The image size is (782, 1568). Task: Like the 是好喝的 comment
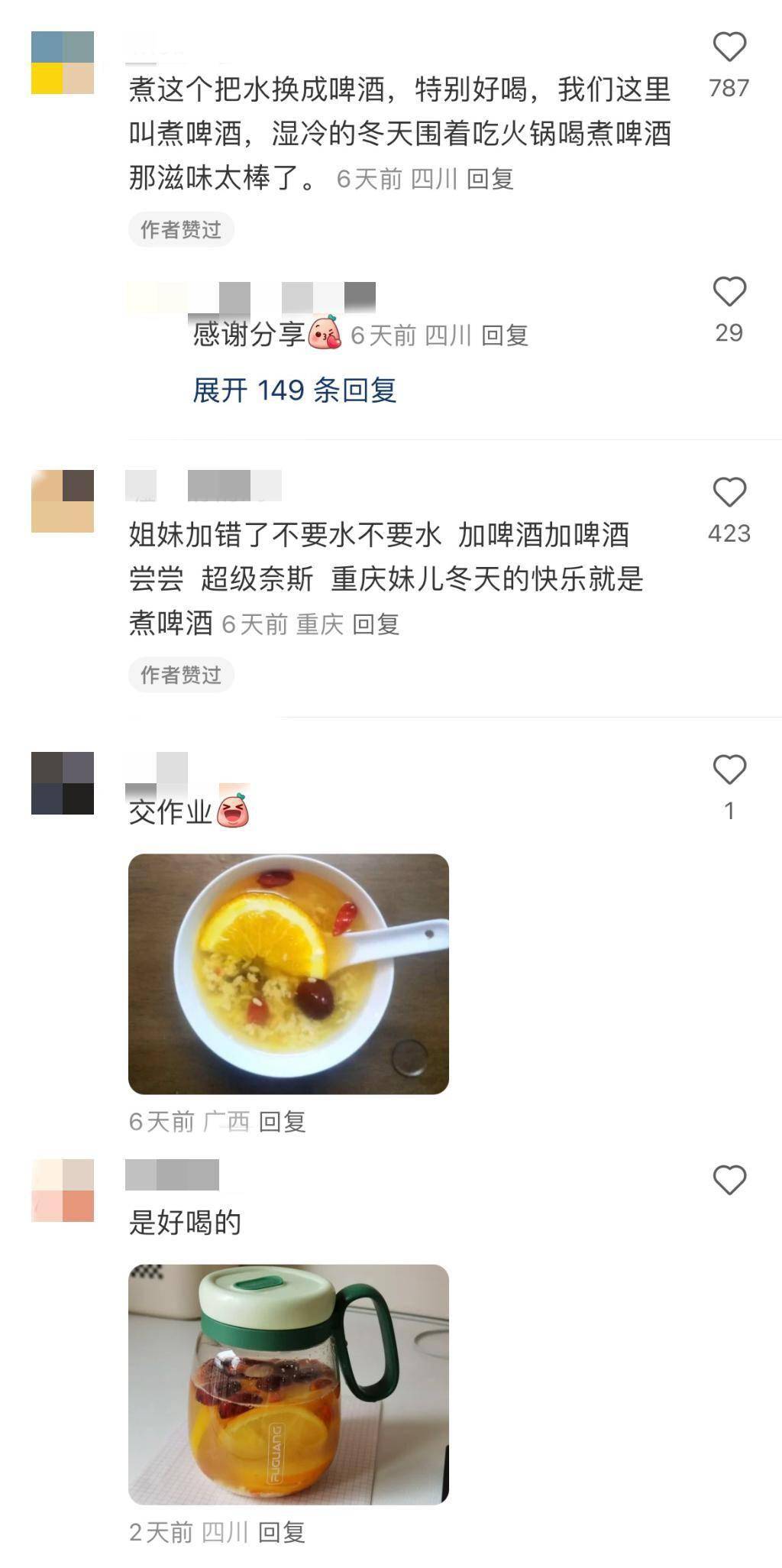pos(729,1181)
